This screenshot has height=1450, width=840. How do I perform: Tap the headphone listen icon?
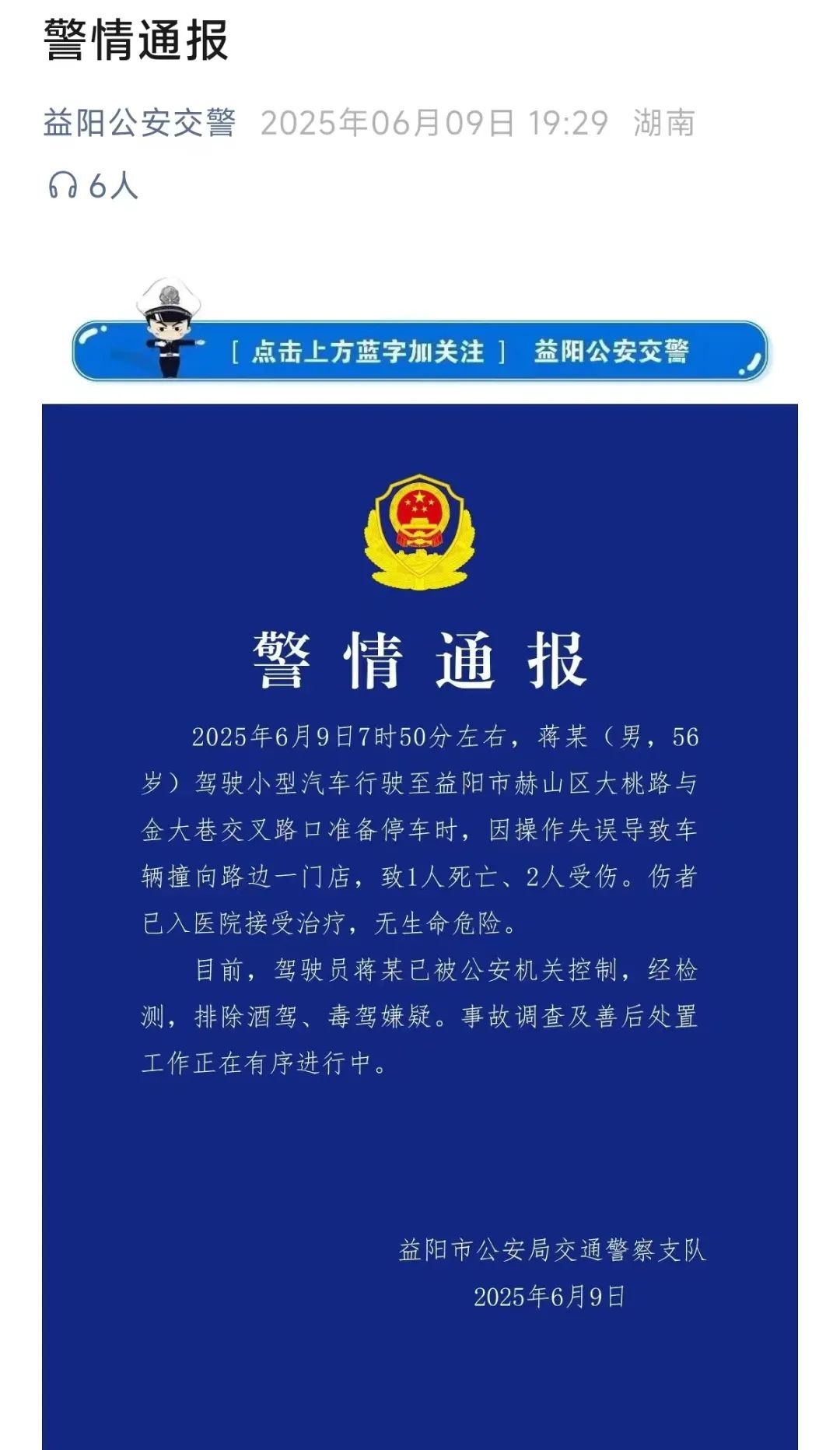tap(63, 186)
